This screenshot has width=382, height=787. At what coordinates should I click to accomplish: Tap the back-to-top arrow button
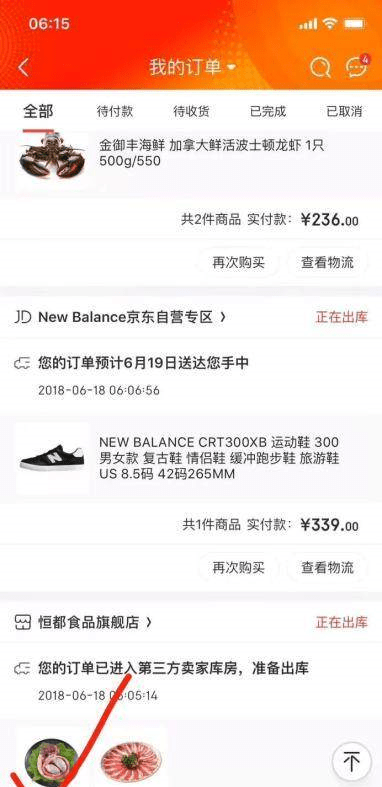click(351, 762)
